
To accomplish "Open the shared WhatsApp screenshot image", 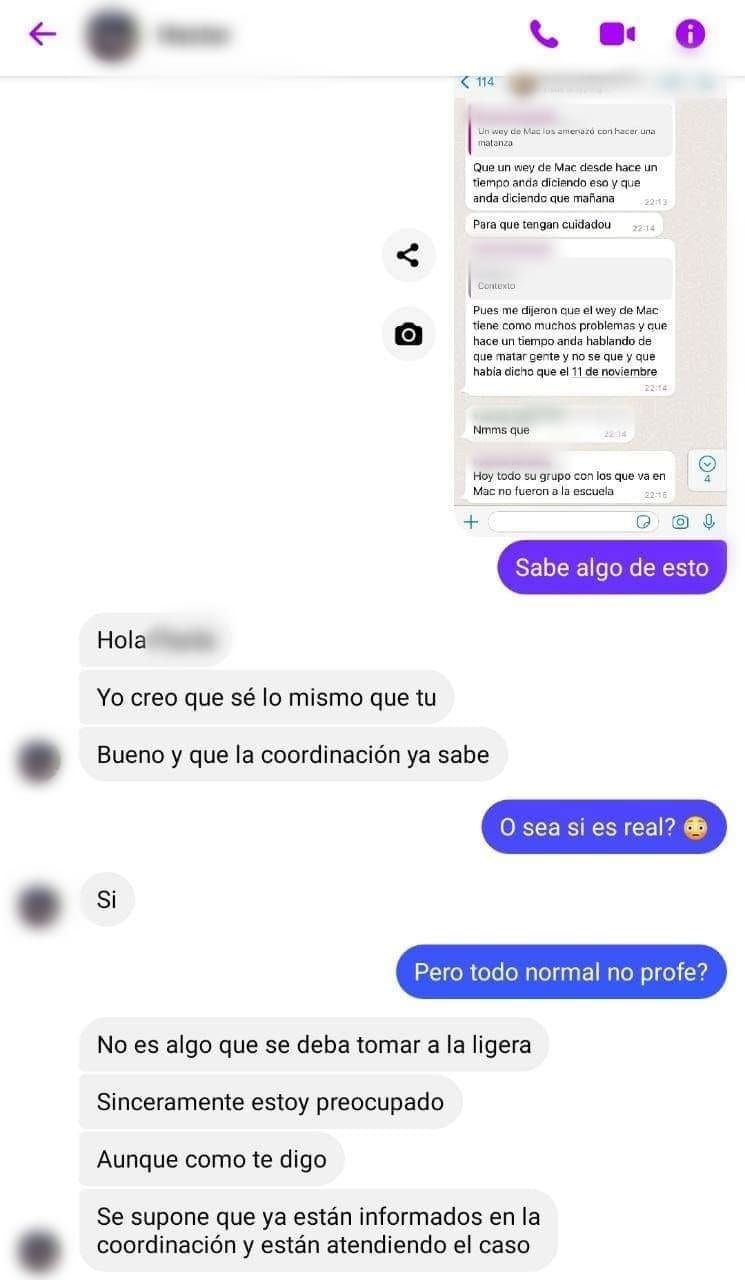I will click(590, 300).
